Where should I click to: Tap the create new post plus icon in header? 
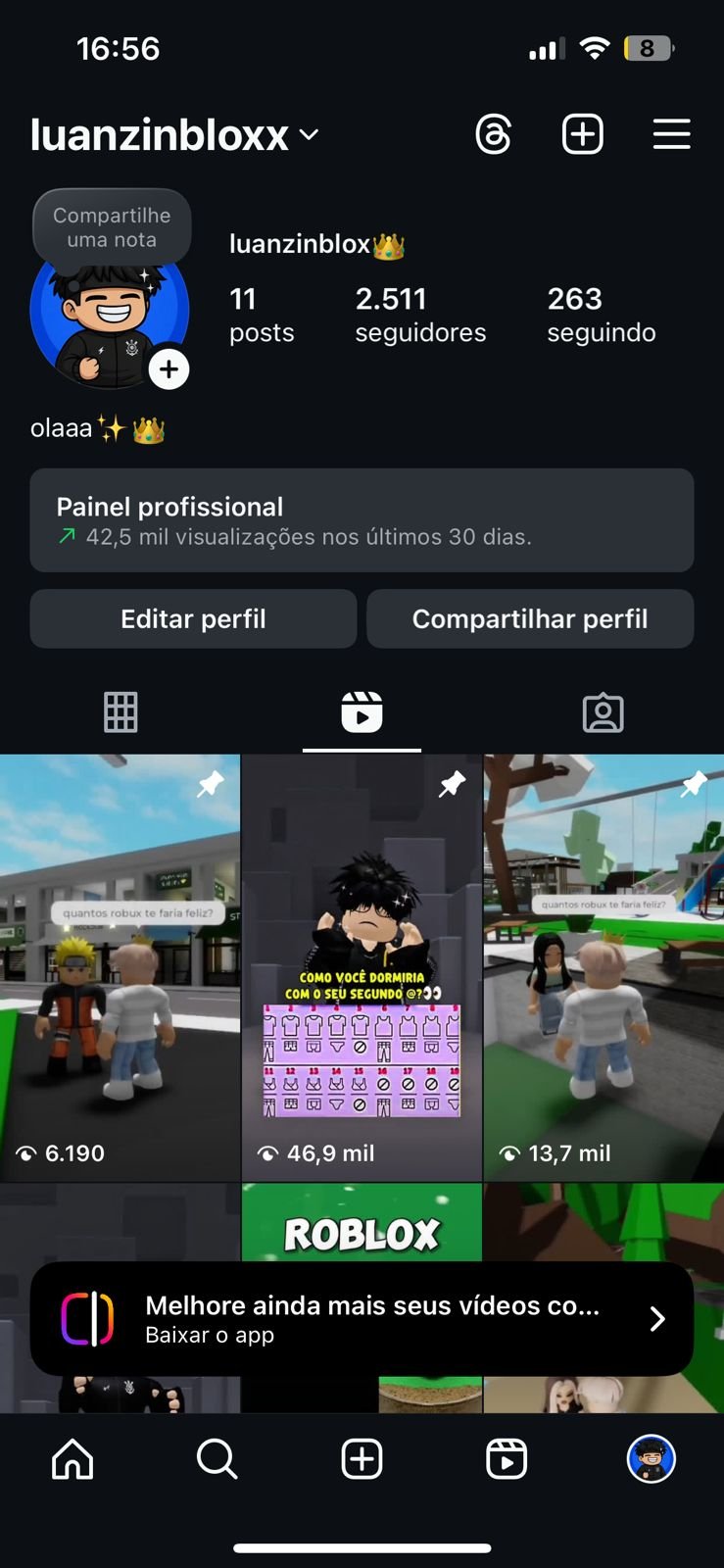pyautogui.click(x=582, y=134)
